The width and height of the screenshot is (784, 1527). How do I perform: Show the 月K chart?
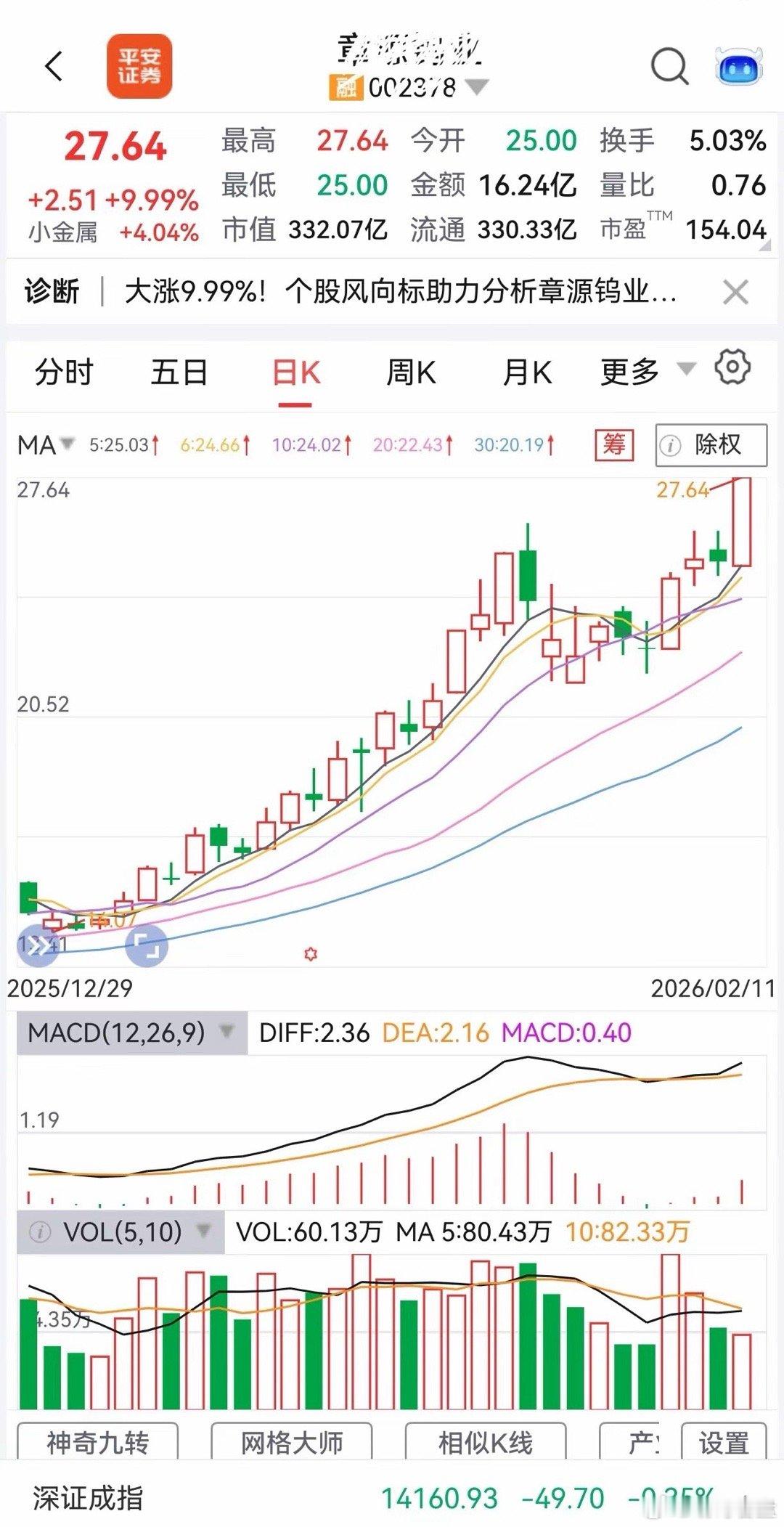click(527, 373)
